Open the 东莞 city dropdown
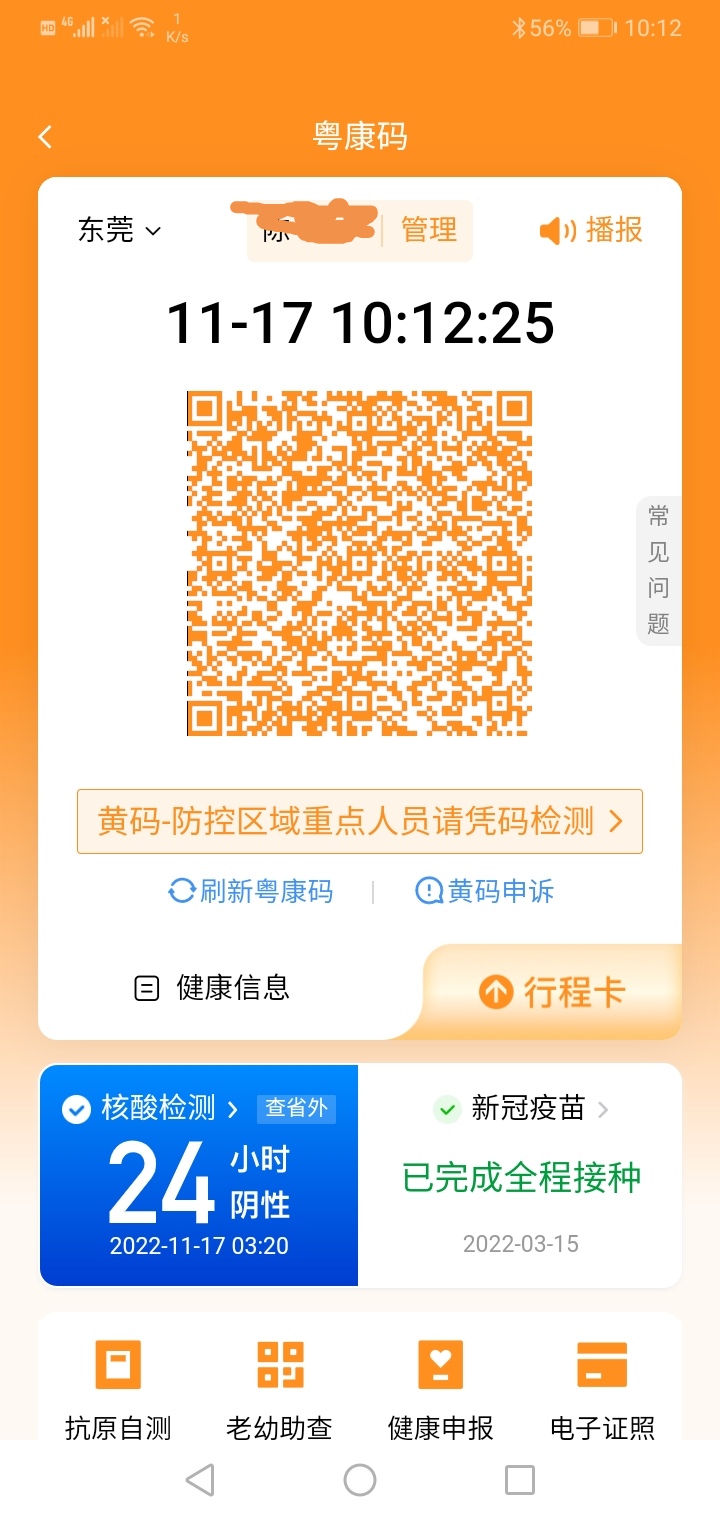 pos(119,230)
